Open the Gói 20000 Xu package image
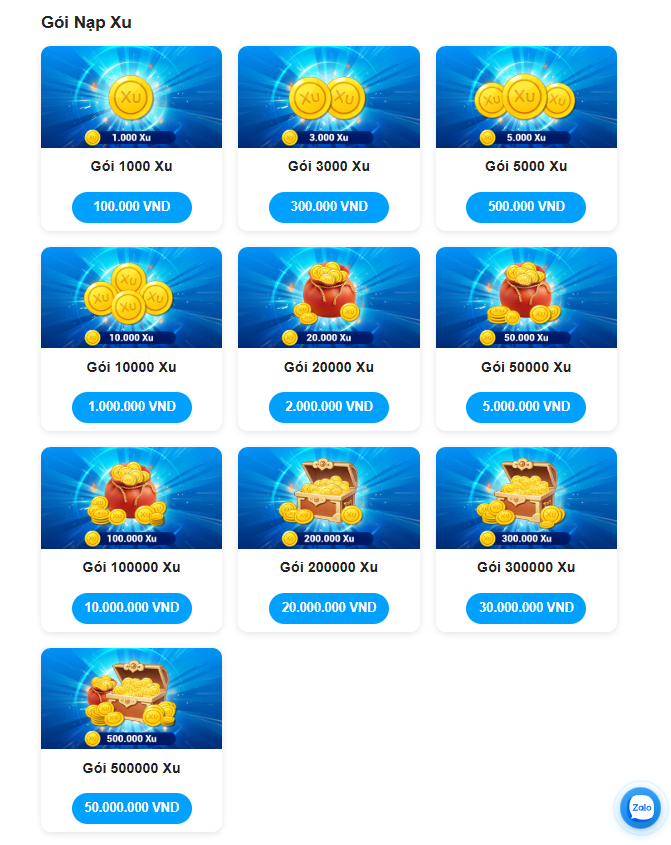 (328, 297)
